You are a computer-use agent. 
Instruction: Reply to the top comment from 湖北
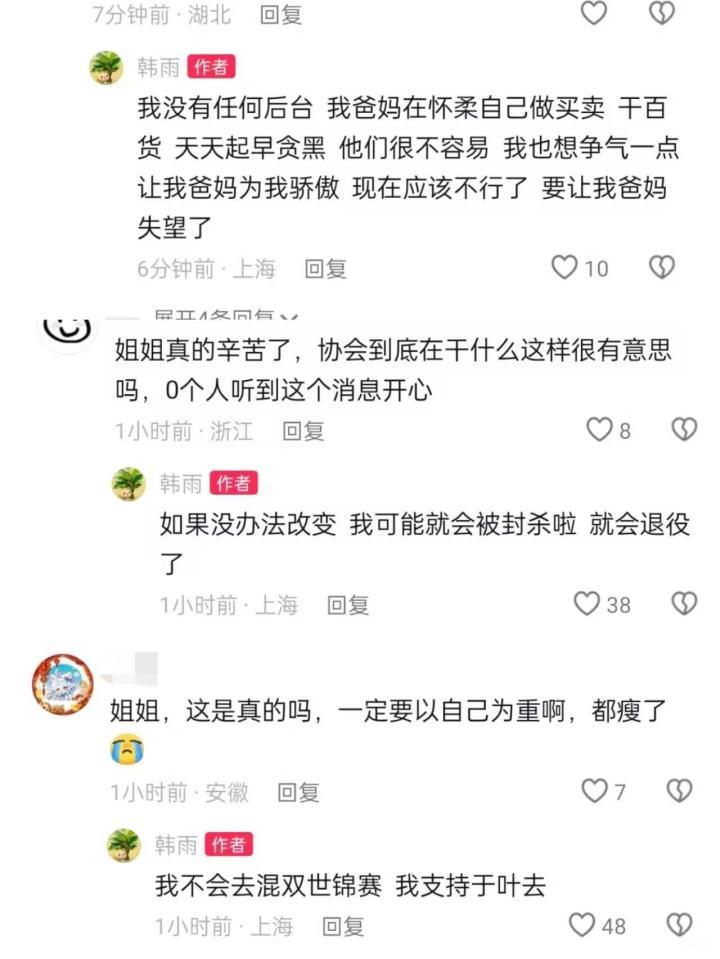click(280, 14)
